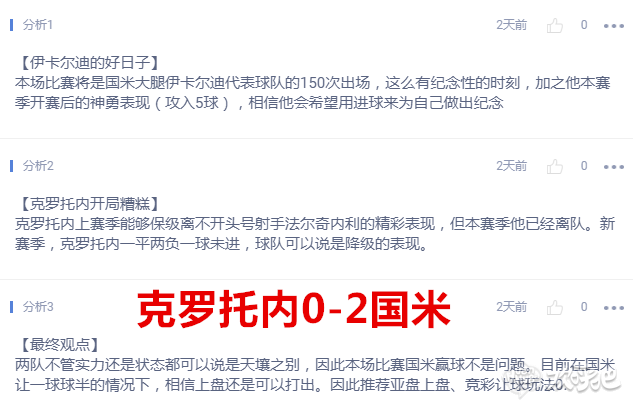Like the 分析1 comment
Screen dimensions: 633x412
(557, 23)
